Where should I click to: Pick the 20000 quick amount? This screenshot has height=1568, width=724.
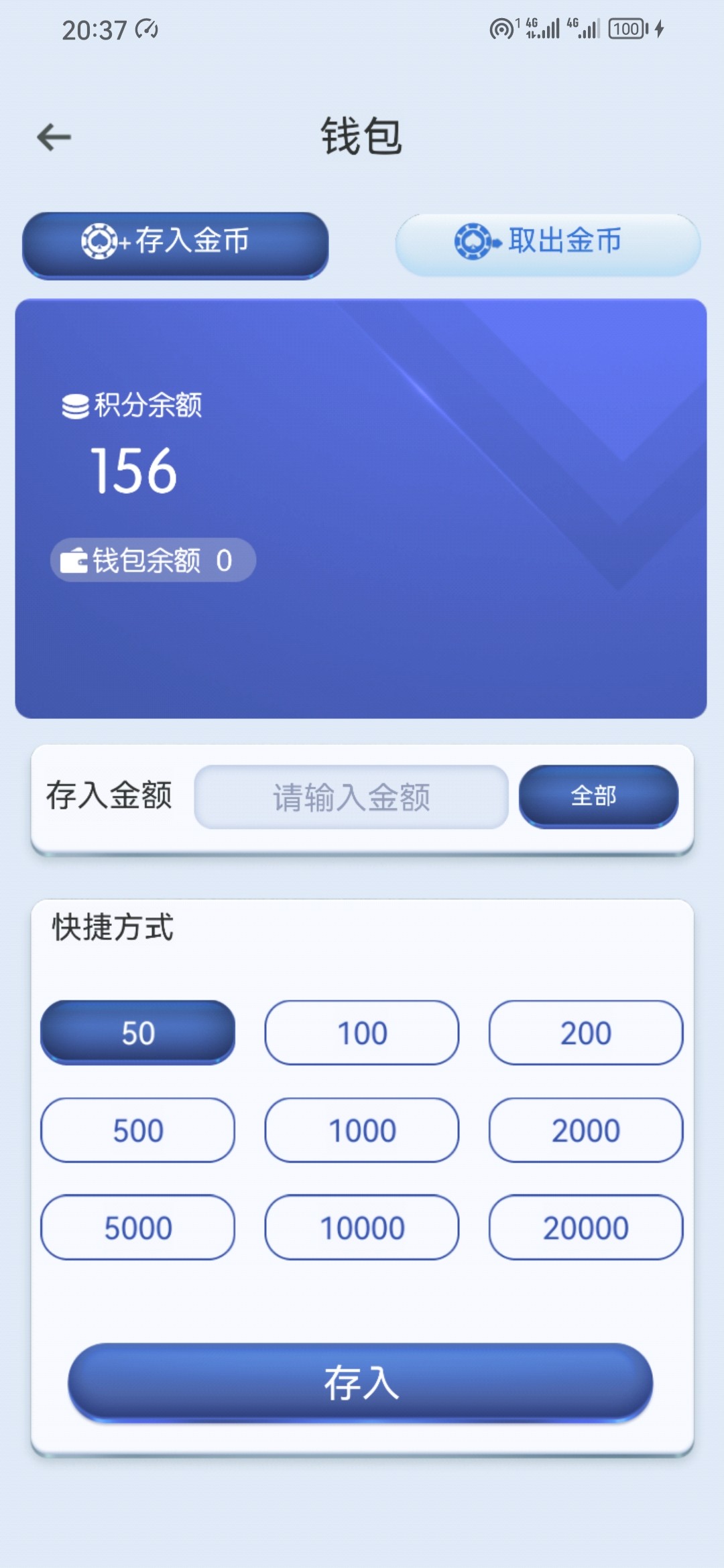[x=586, y=1228]
